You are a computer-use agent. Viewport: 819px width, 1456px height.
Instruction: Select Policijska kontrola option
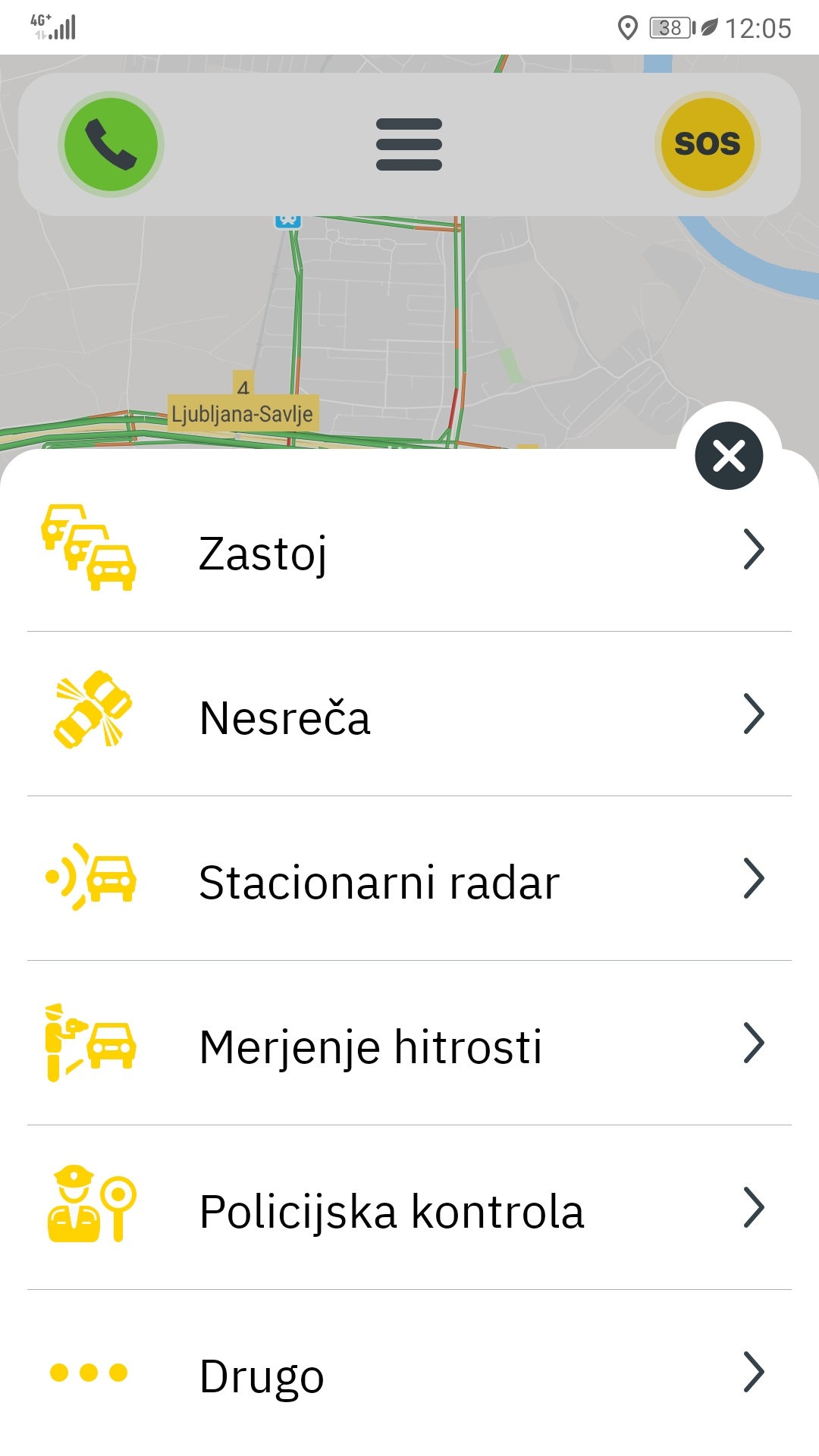click(x=409, y=1210)
